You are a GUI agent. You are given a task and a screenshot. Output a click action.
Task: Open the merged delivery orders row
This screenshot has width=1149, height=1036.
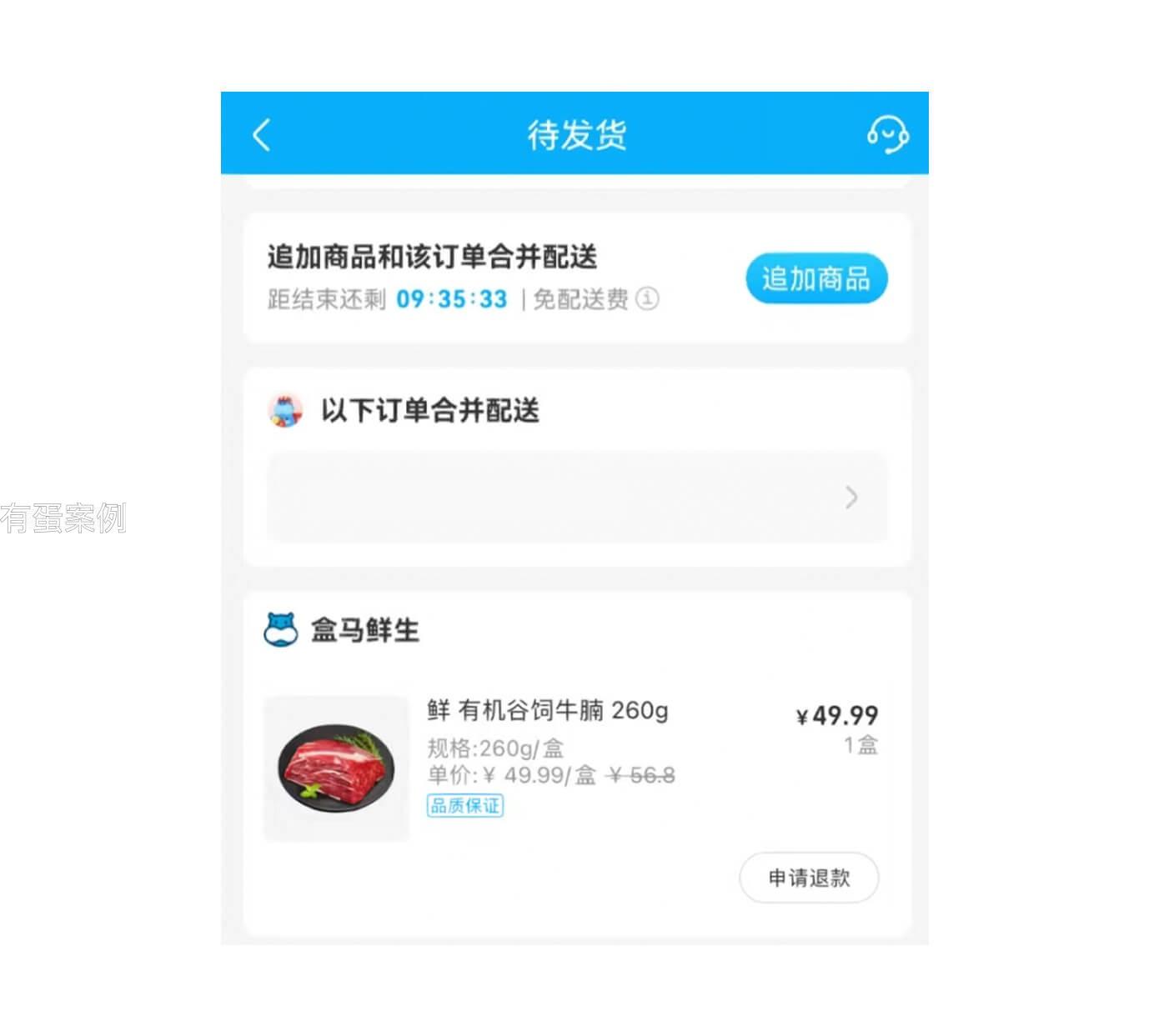[x=577, y=498]
